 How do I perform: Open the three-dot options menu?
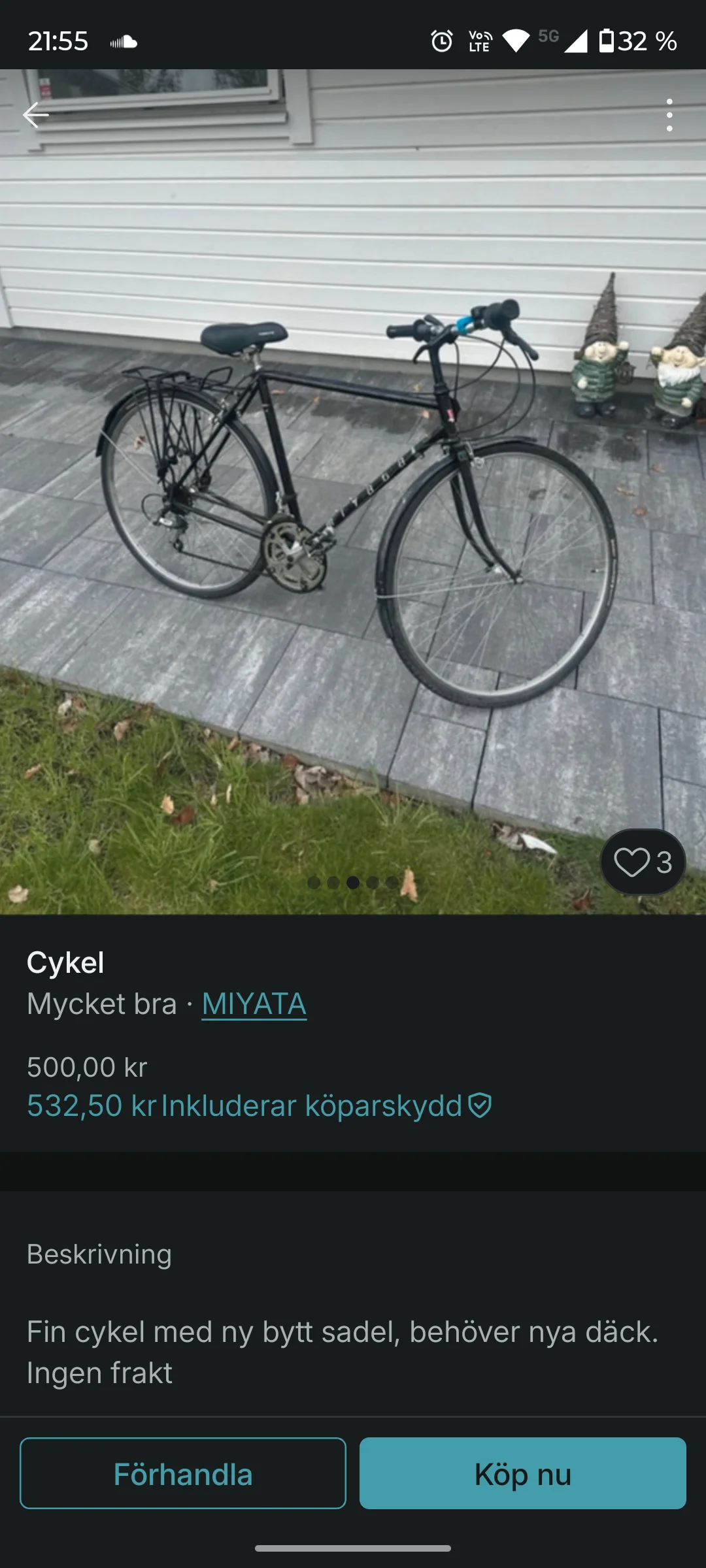[669, 115]
